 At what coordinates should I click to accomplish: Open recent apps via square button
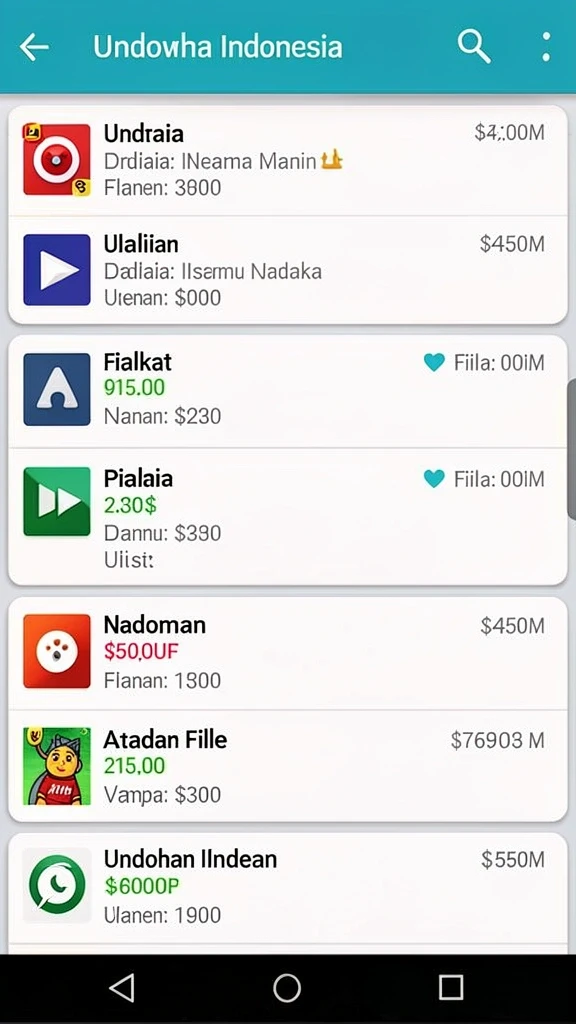[x=451, y=987]
